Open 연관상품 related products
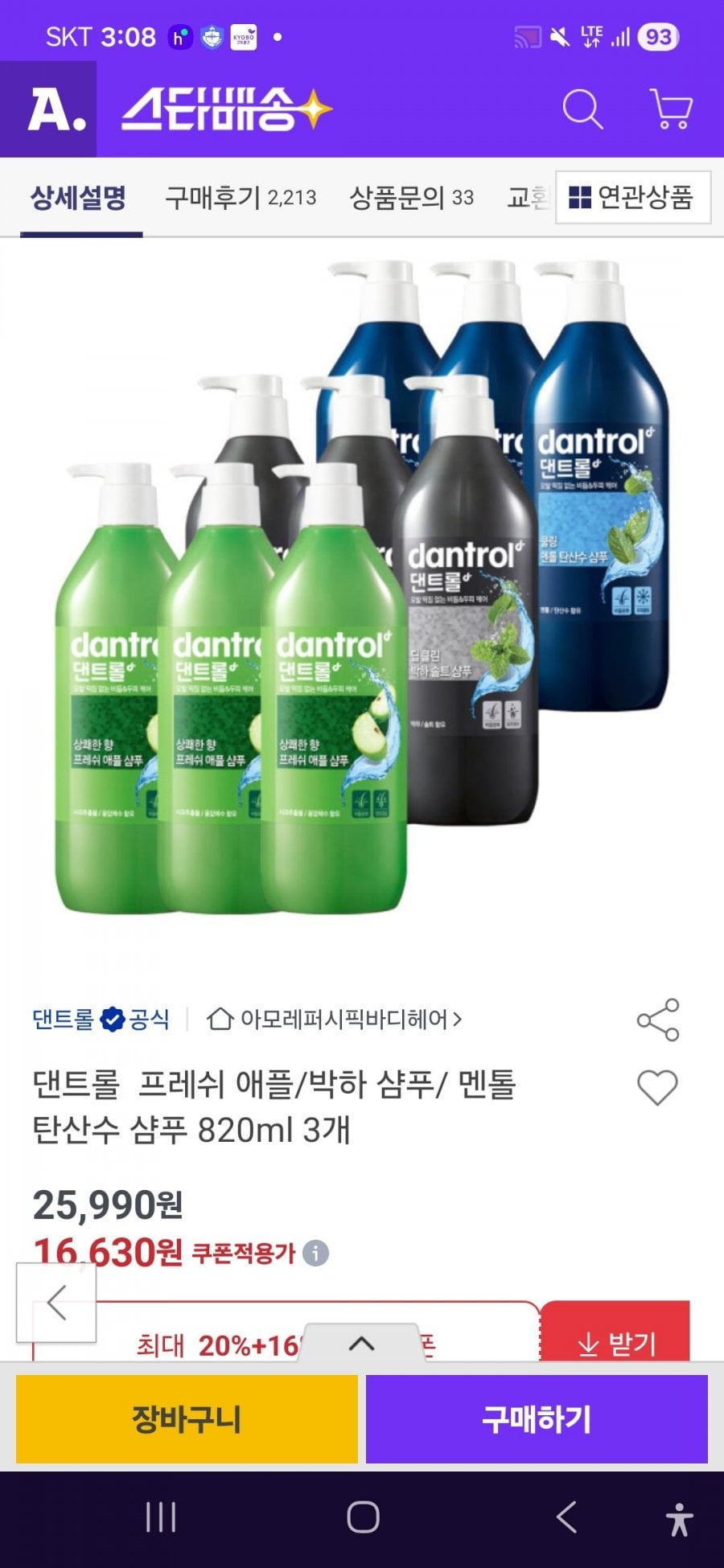This screenshot has height=1568, width=724. point(632,197)
